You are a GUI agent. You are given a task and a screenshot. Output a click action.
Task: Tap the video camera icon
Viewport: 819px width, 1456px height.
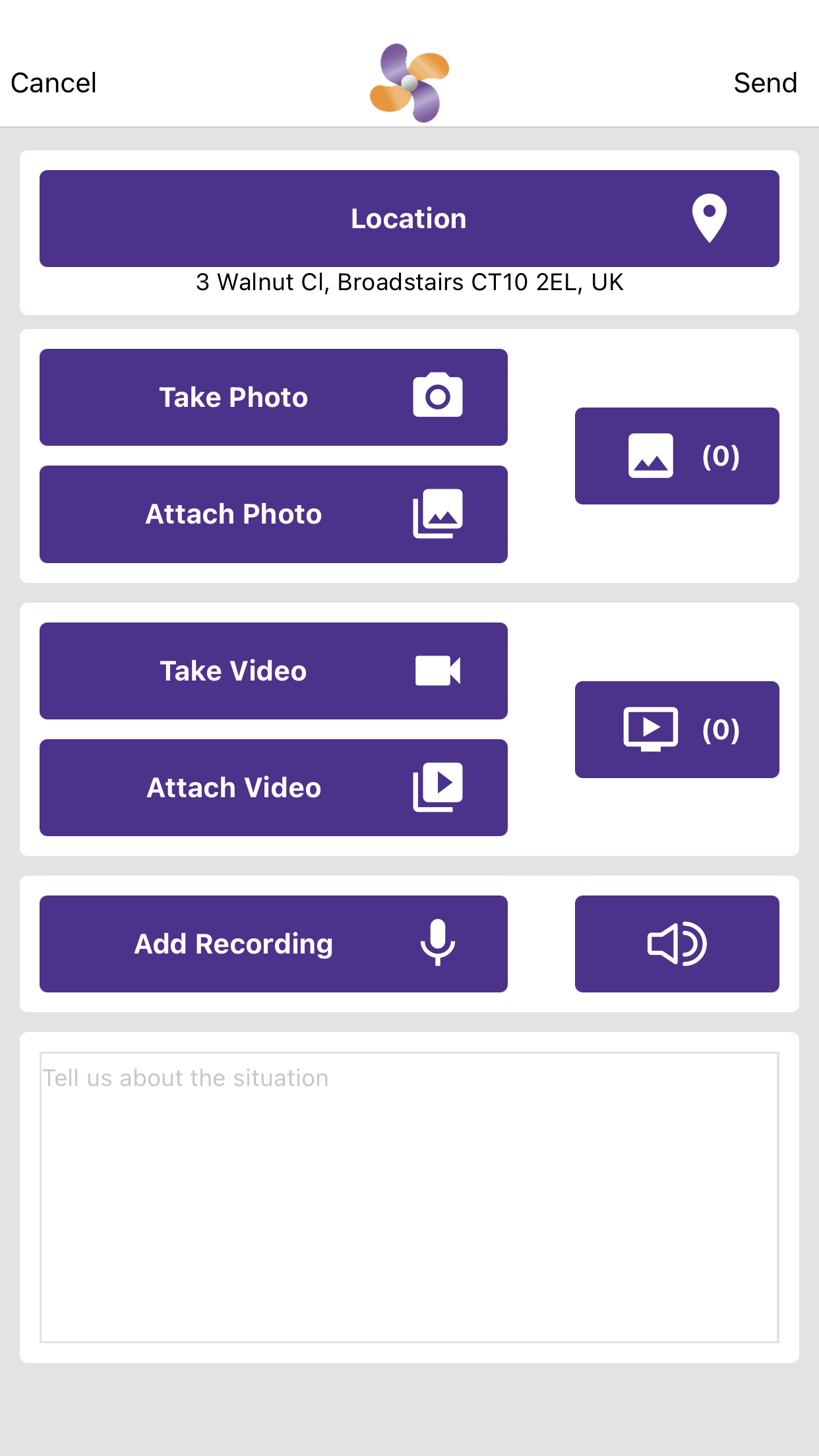point(437,670)
